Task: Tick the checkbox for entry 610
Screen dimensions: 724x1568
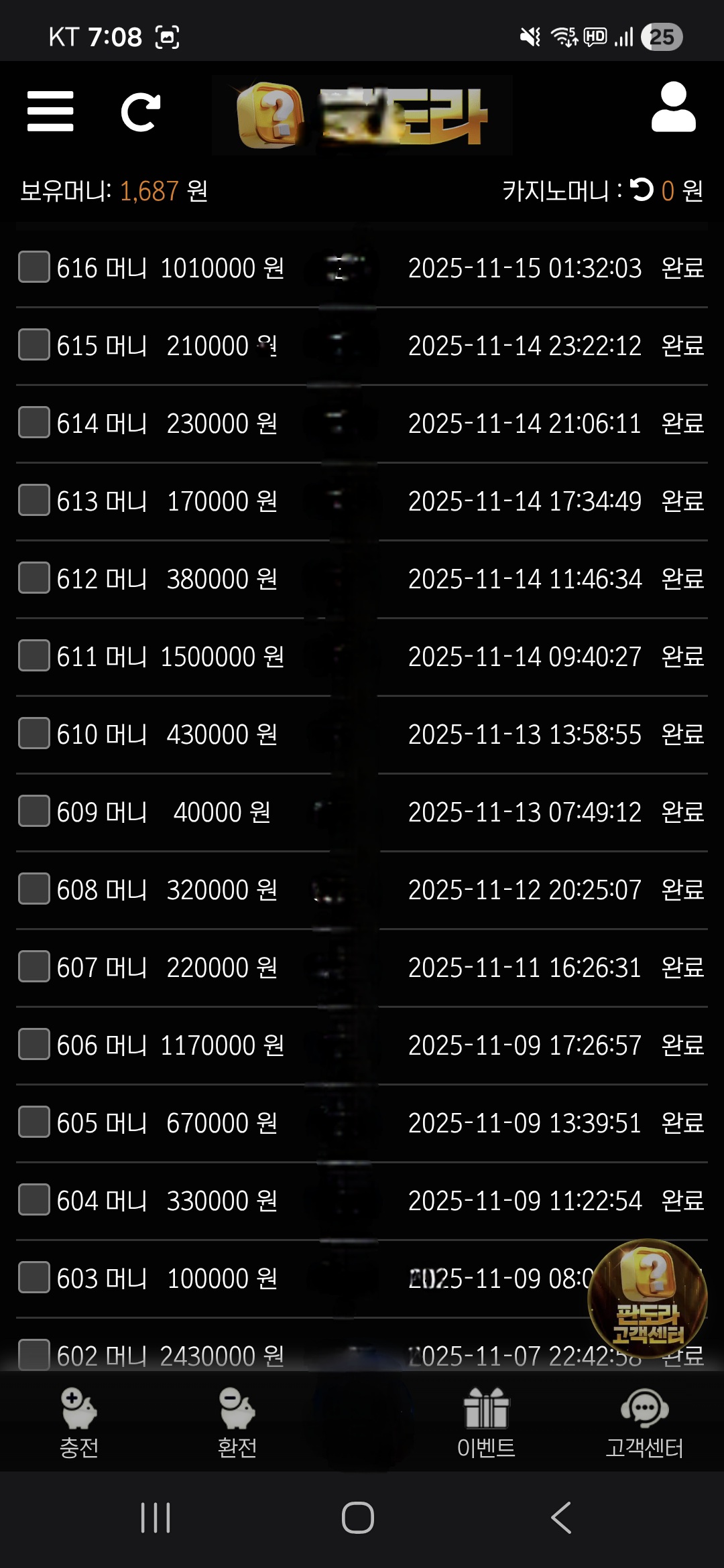Action: tap(34, 734)
